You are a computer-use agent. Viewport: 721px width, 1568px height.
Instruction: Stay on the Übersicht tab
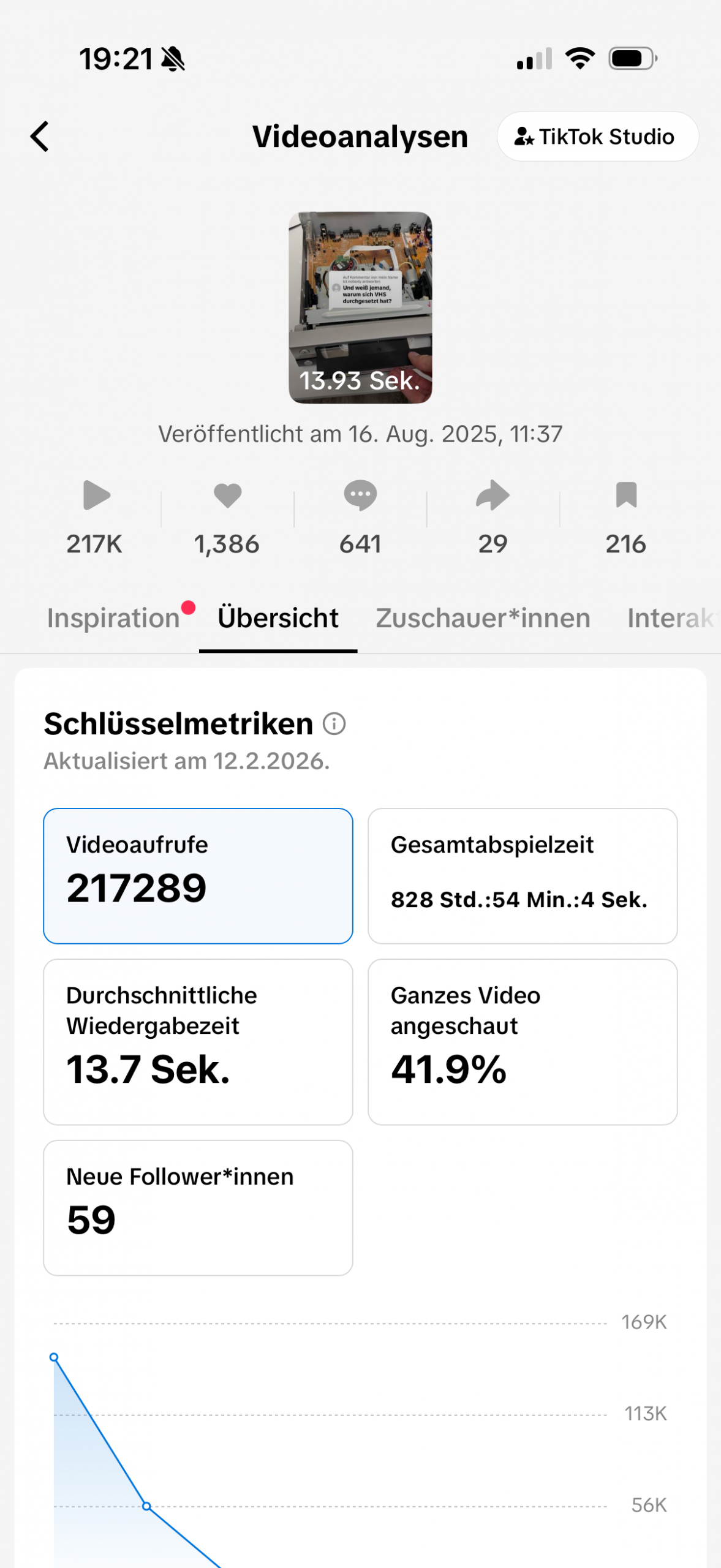click(279, 618)
